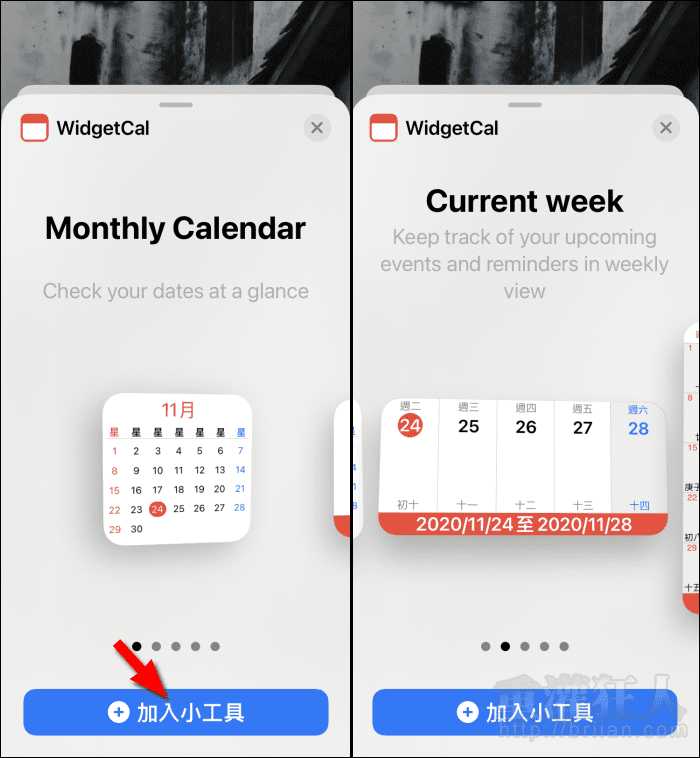700x758 pixels.
Task: Close the Current week widget sheet
Action: tap(666, 128)
